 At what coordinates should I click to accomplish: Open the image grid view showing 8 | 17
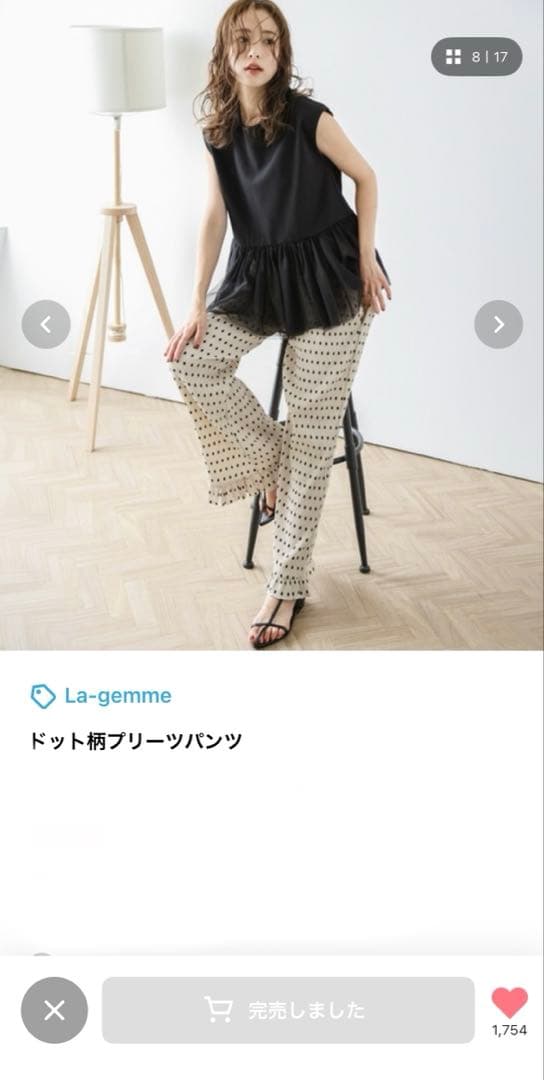click(477, 56)
